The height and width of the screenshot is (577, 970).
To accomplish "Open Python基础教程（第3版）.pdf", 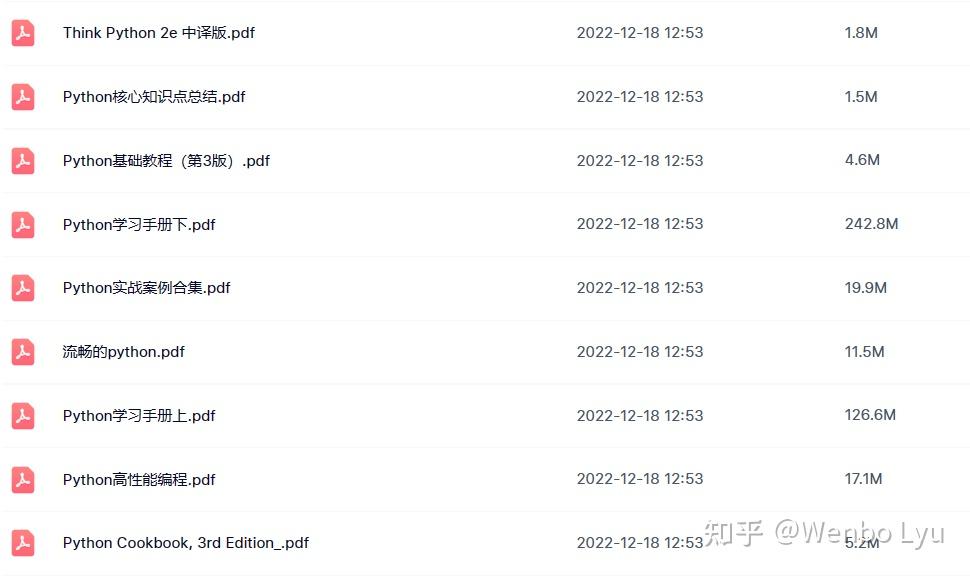I will click(x=166, y=161).
